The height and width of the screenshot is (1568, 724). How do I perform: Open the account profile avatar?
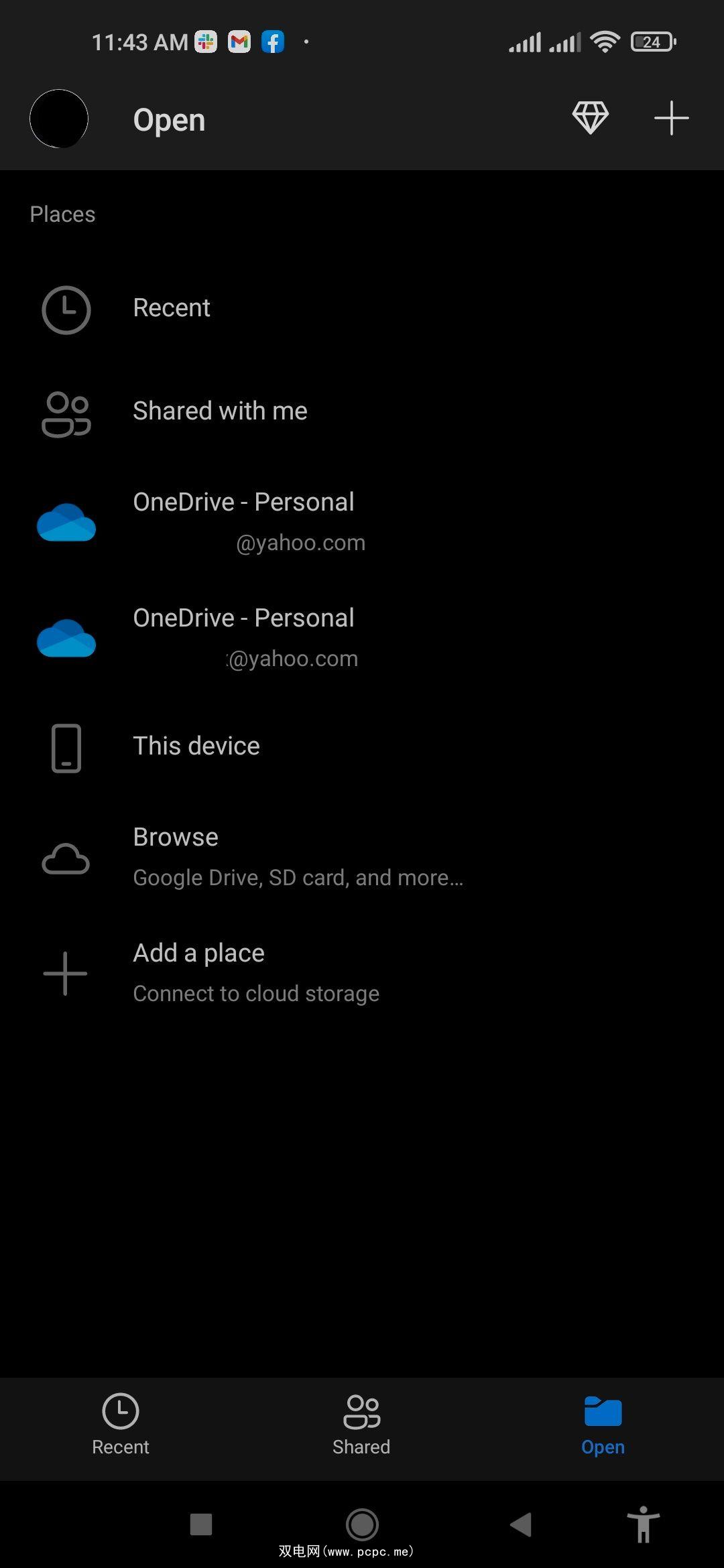59,119
